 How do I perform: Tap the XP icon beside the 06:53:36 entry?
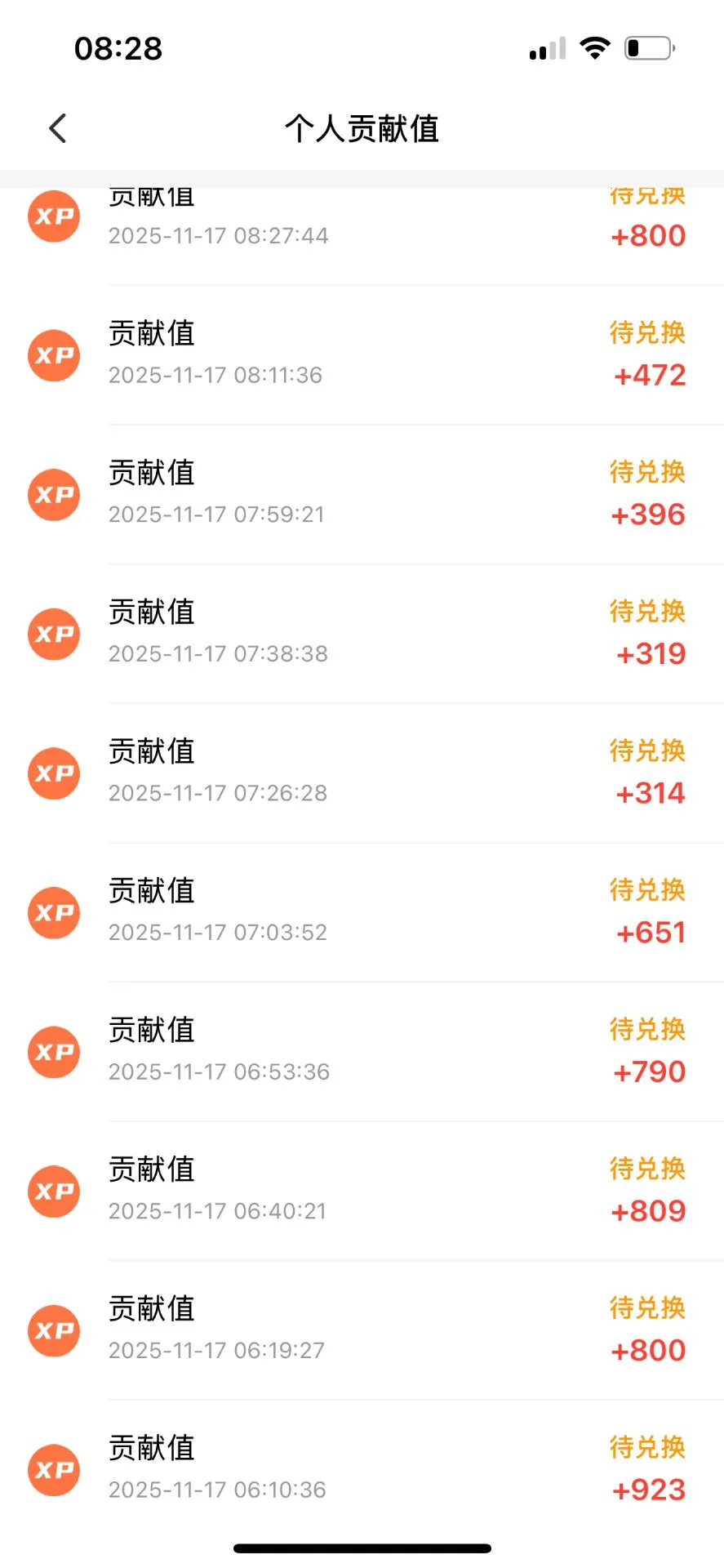pyautogui.click(x=53, y=1052)
